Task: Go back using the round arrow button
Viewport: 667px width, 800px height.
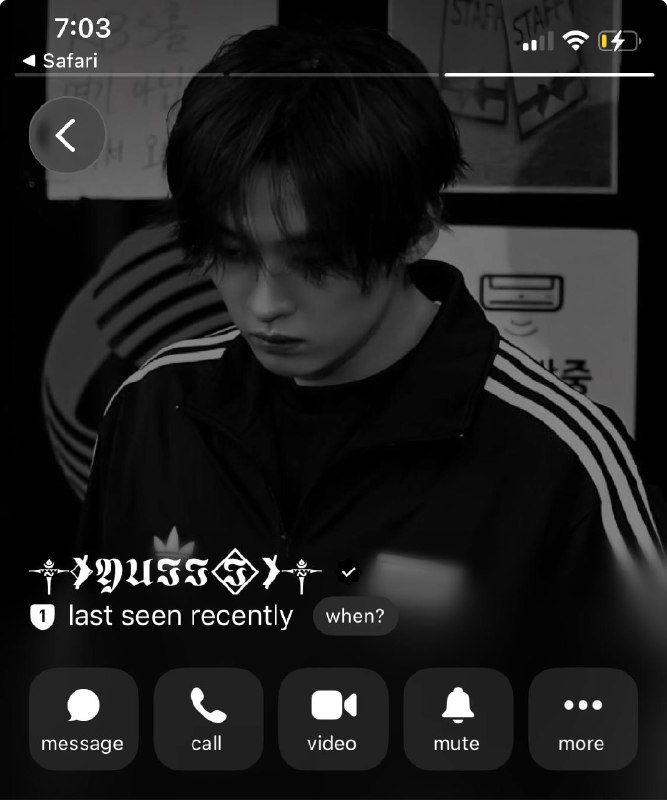Action: pos(67,135)
